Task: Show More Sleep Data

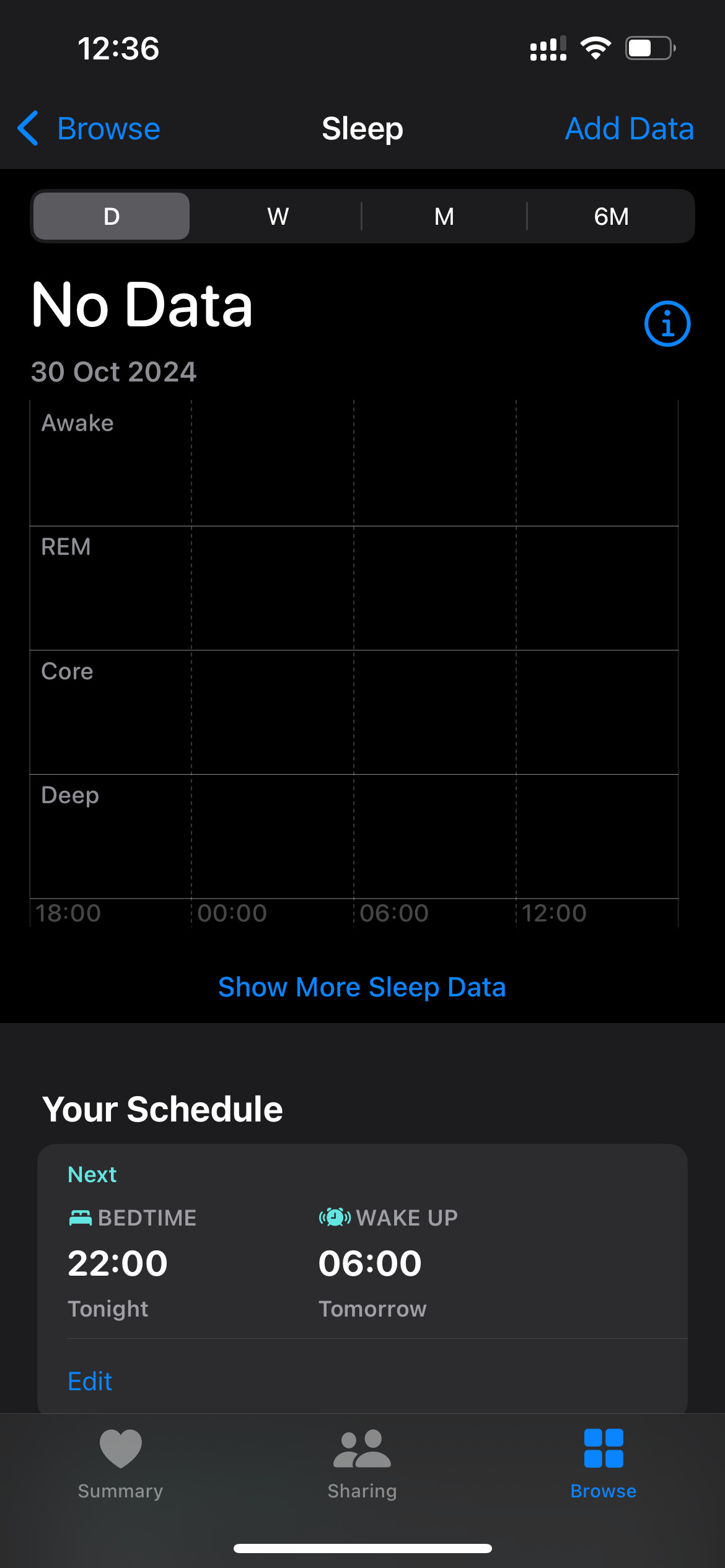Action: [362, 987]
